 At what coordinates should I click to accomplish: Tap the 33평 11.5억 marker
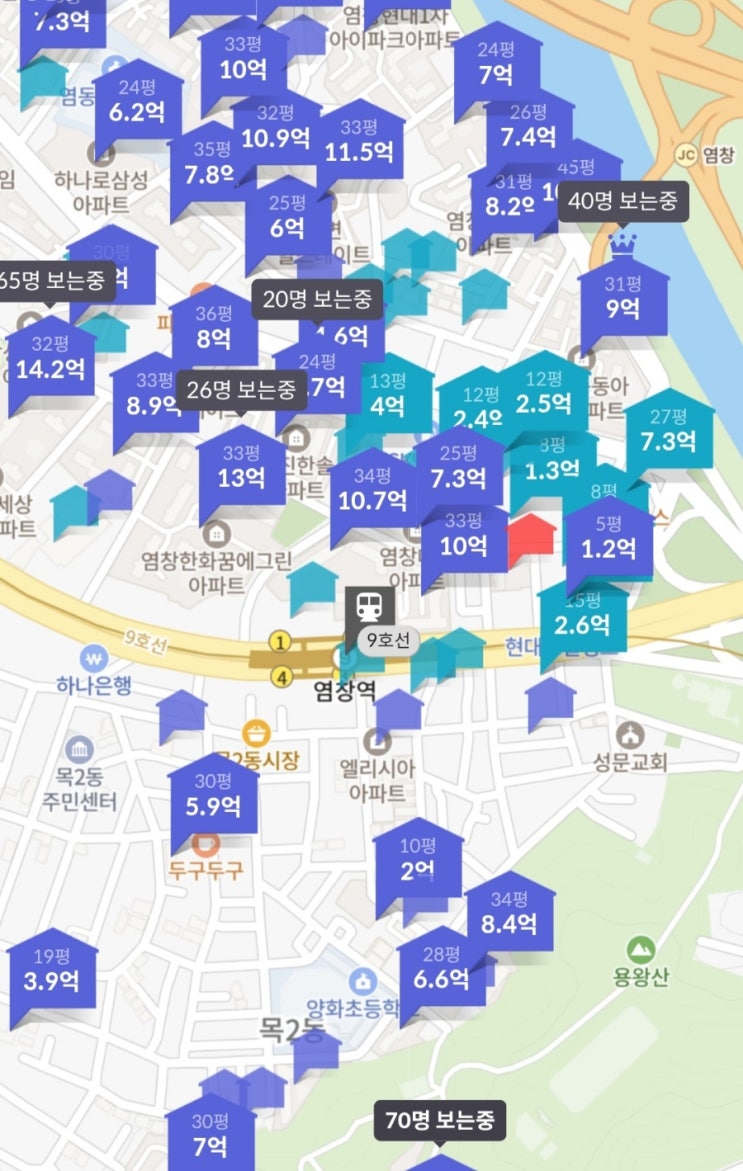[x=360, y=142]
